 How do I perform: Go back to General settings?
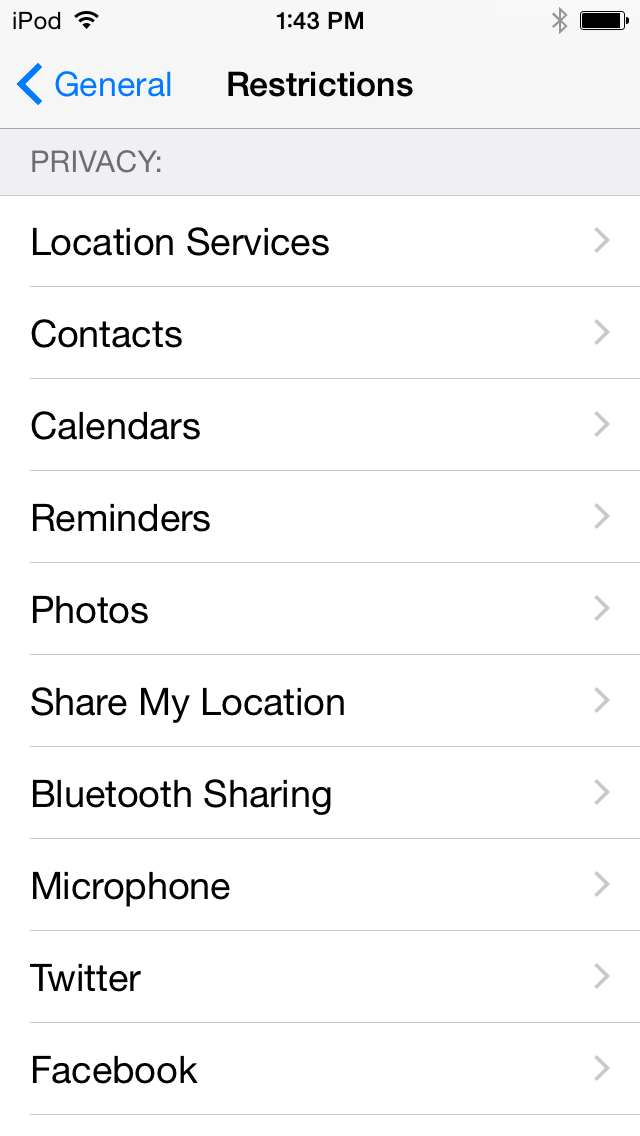(x=94, y=85)
